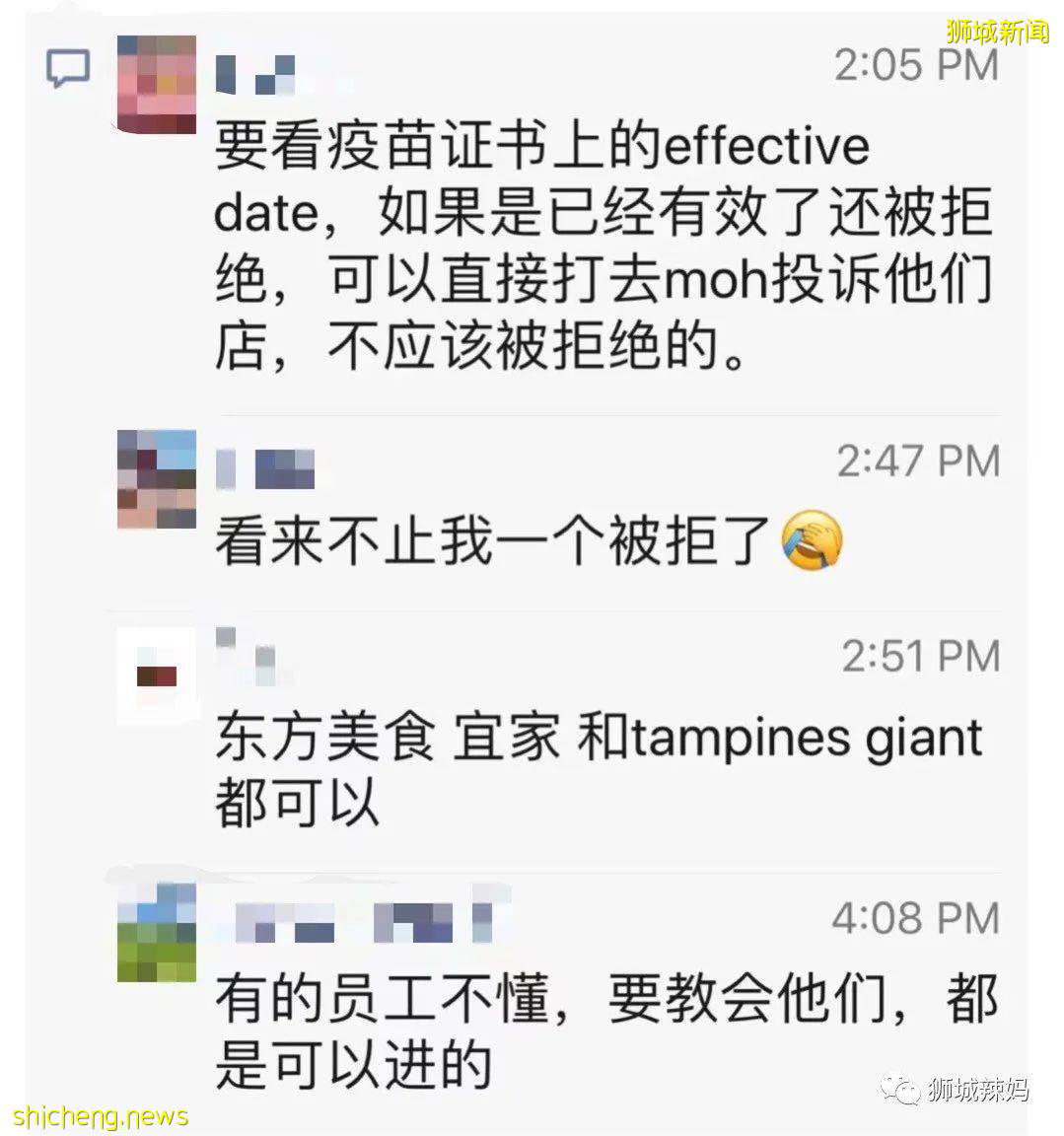Click the WeChat logo next to 狮城辣妈 watermark
The image size is (1064, 1136).
(900, 1089)
